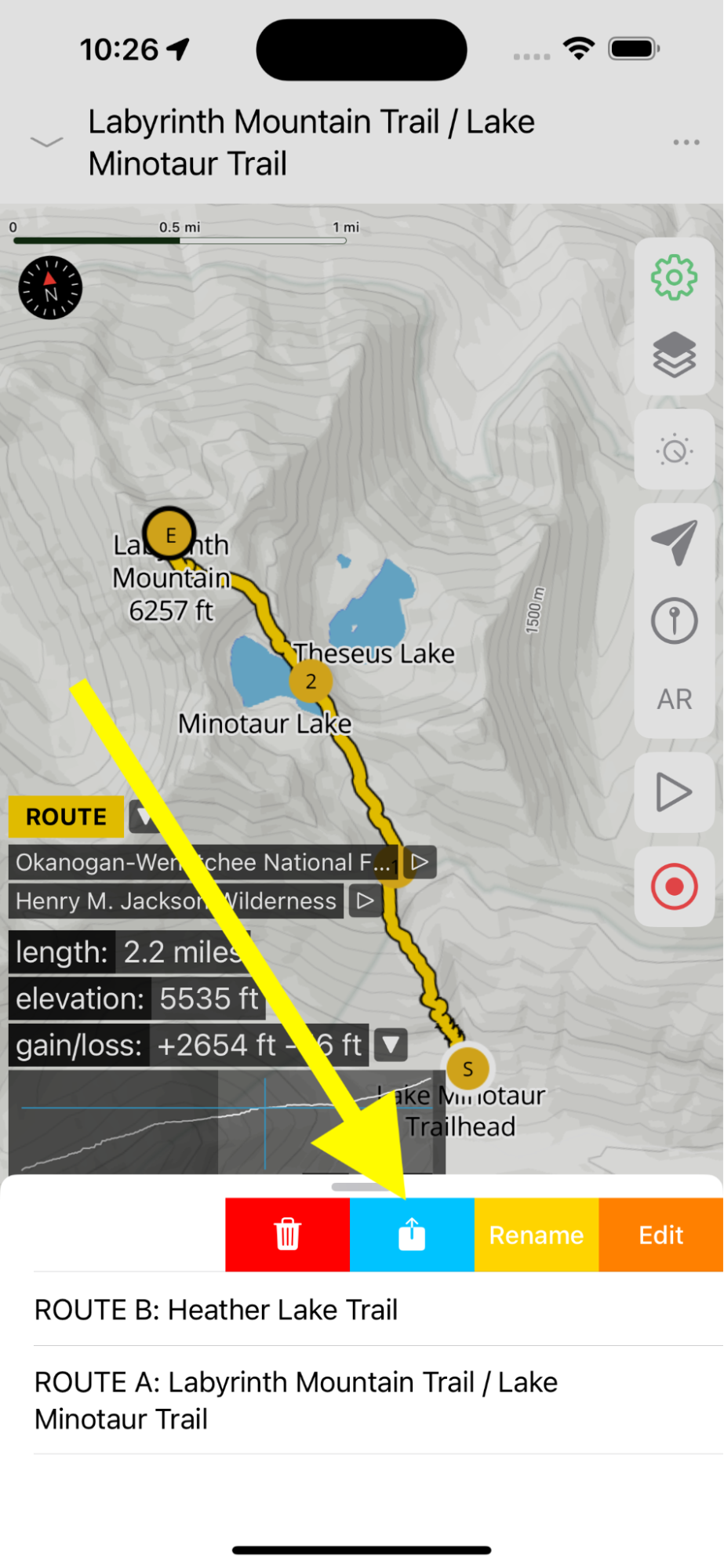Open the map layers selector

(x=674, y=354)
